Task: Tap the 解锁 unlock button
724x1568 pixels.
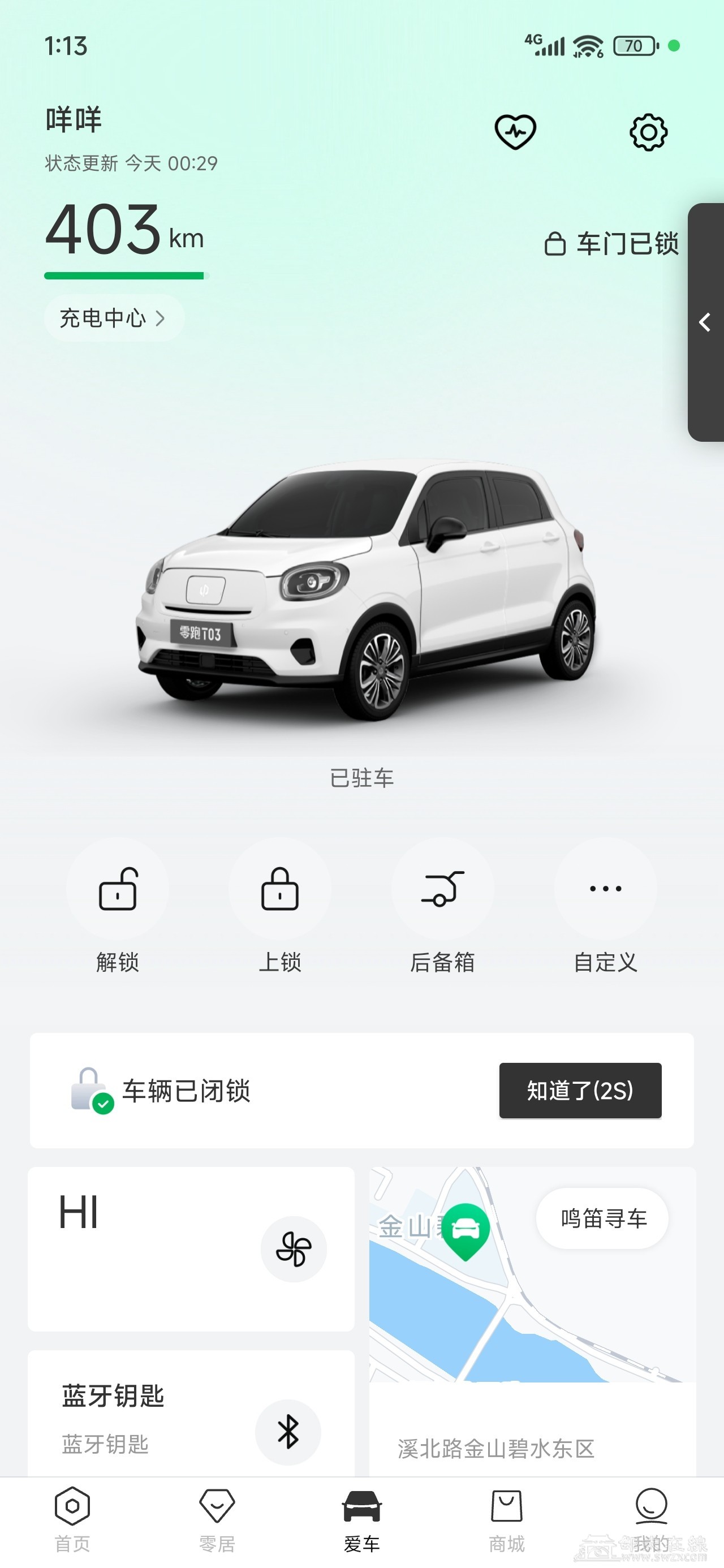Action: point(118,890)
